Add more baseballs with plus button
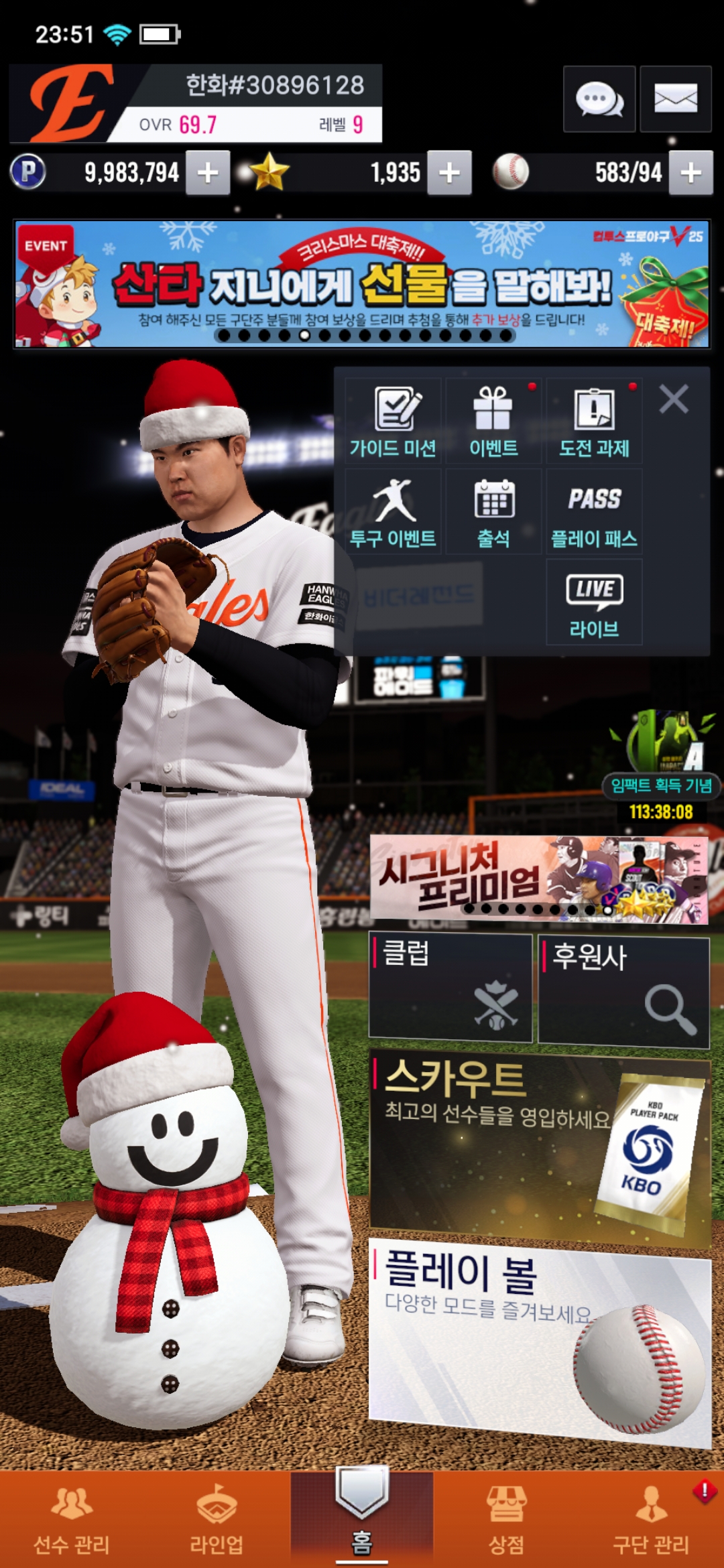The height and width of the screenshot is (1568, 724). click(691, 173)
